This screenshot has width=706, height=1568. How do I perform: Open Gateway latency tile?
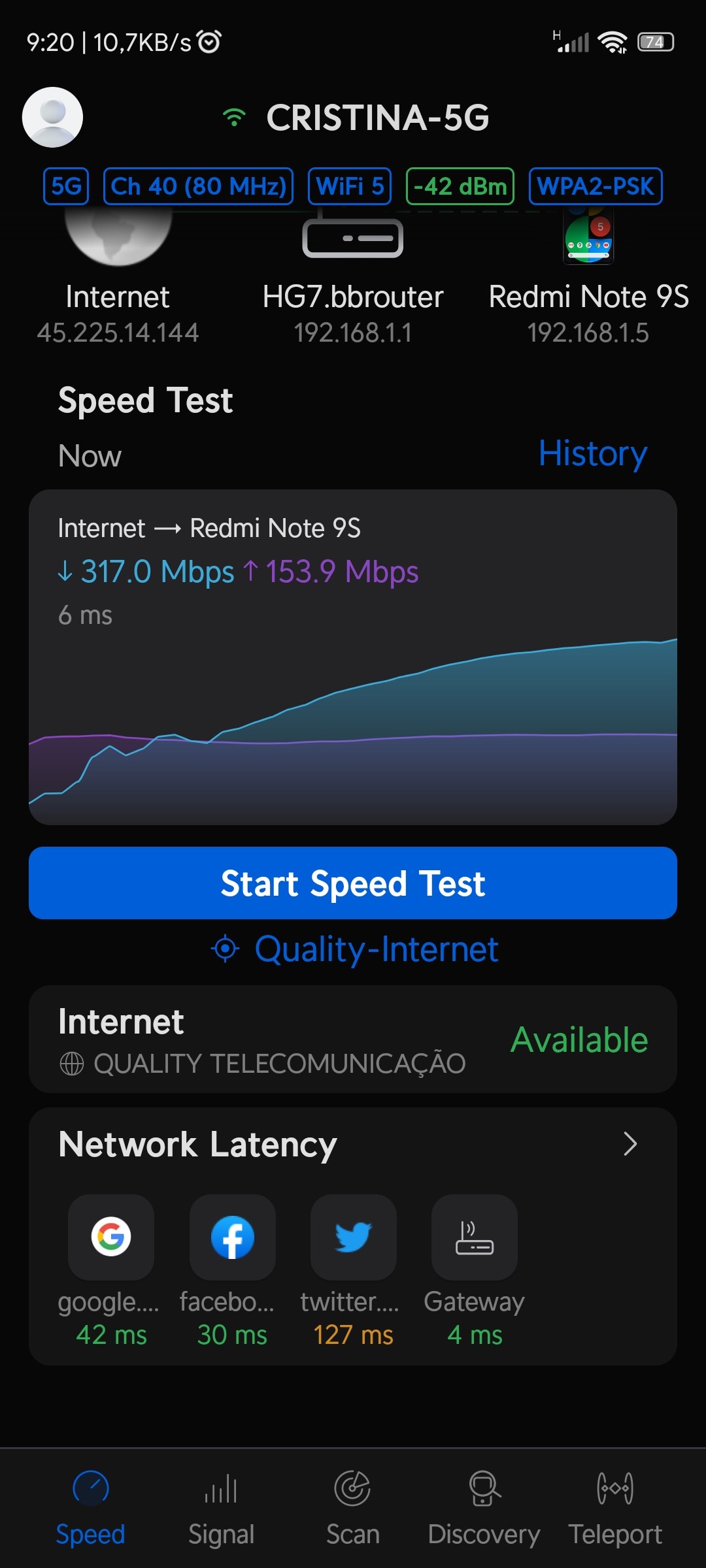click(475, 1237)
